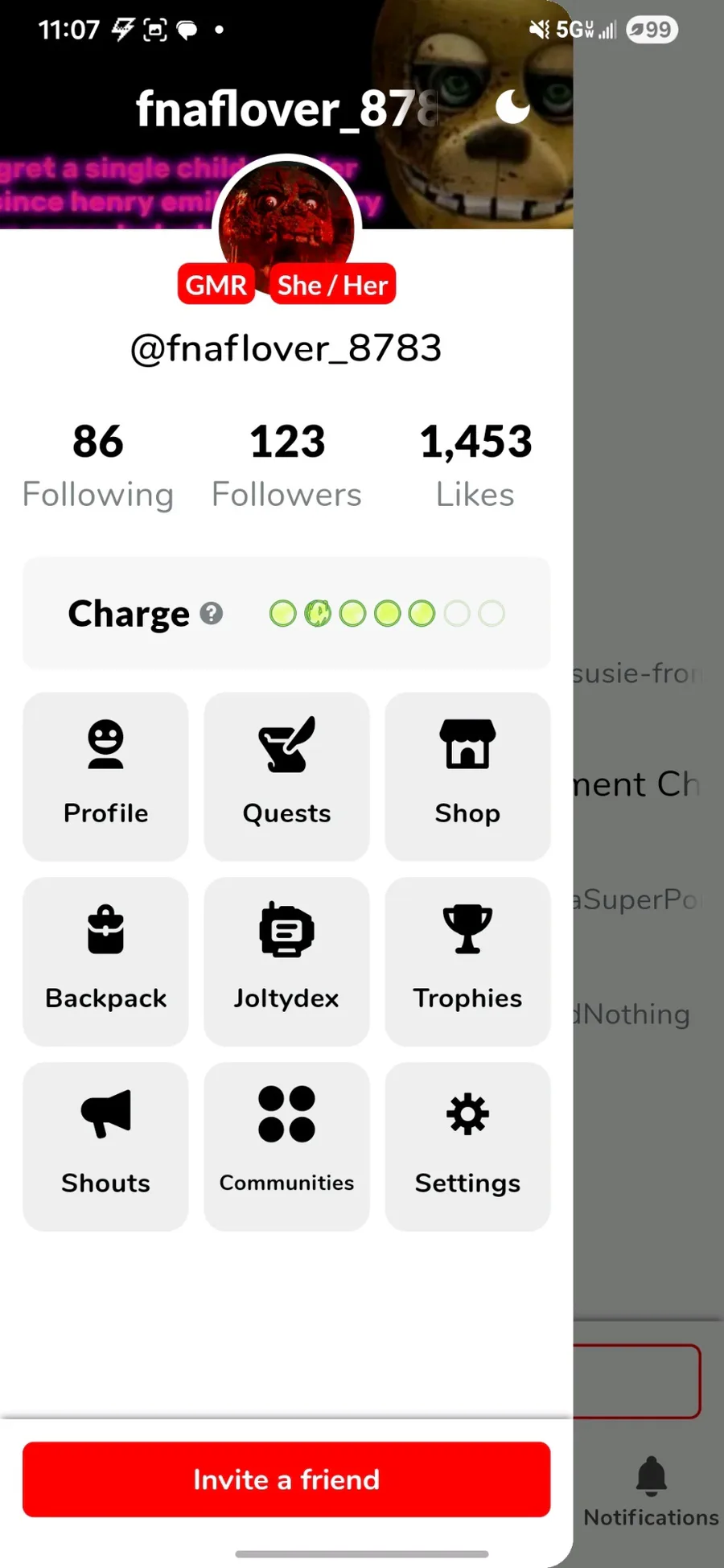Viewport: 724px width, 1568px height.
Task: View Trophies
Action: click(467, 961)
